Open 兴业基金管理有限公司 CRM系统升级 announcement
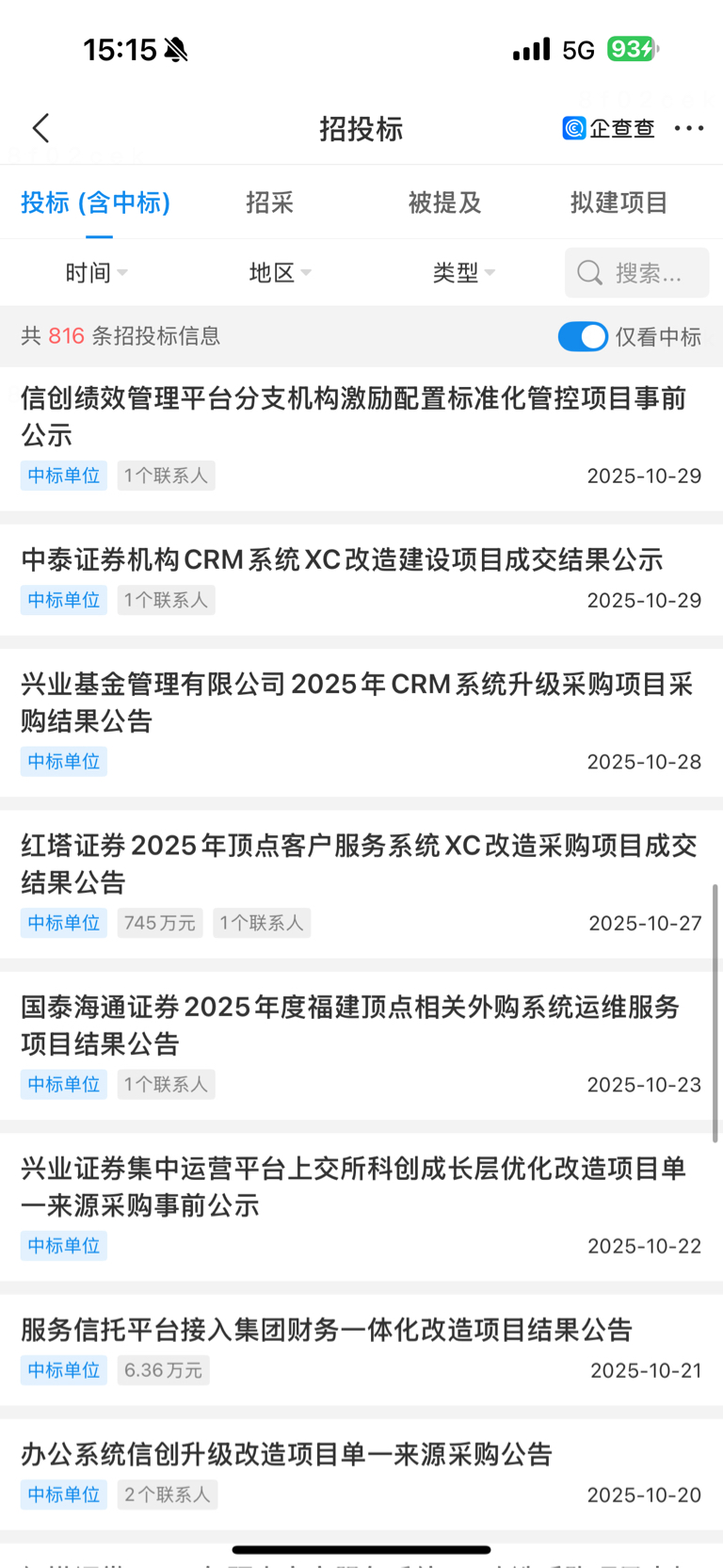This screenshot has height=1568, width=723. pos(357,703)
